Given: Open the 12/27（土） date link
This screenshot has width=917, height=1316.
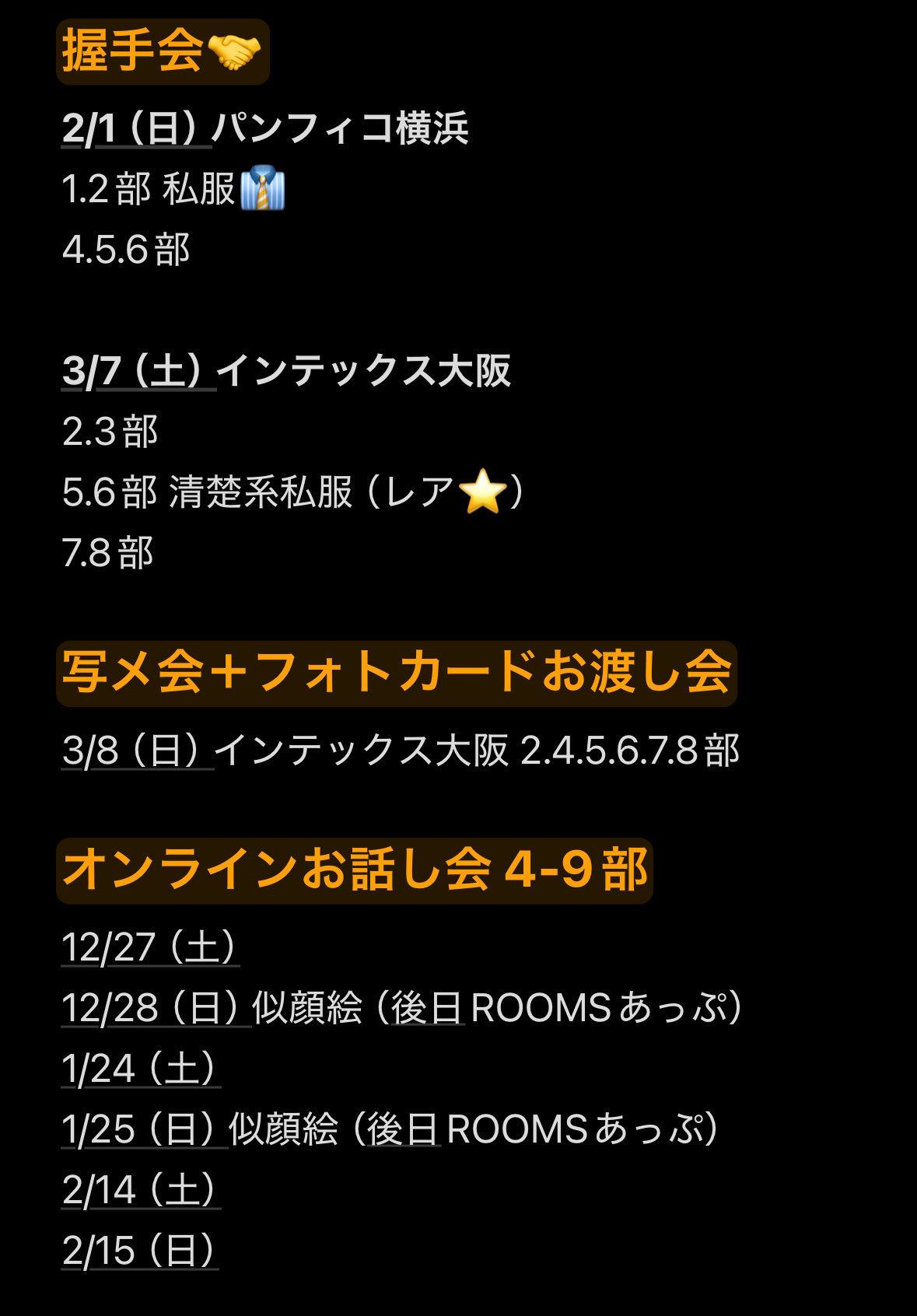Looking at the screenshot, I should [149, 948].
